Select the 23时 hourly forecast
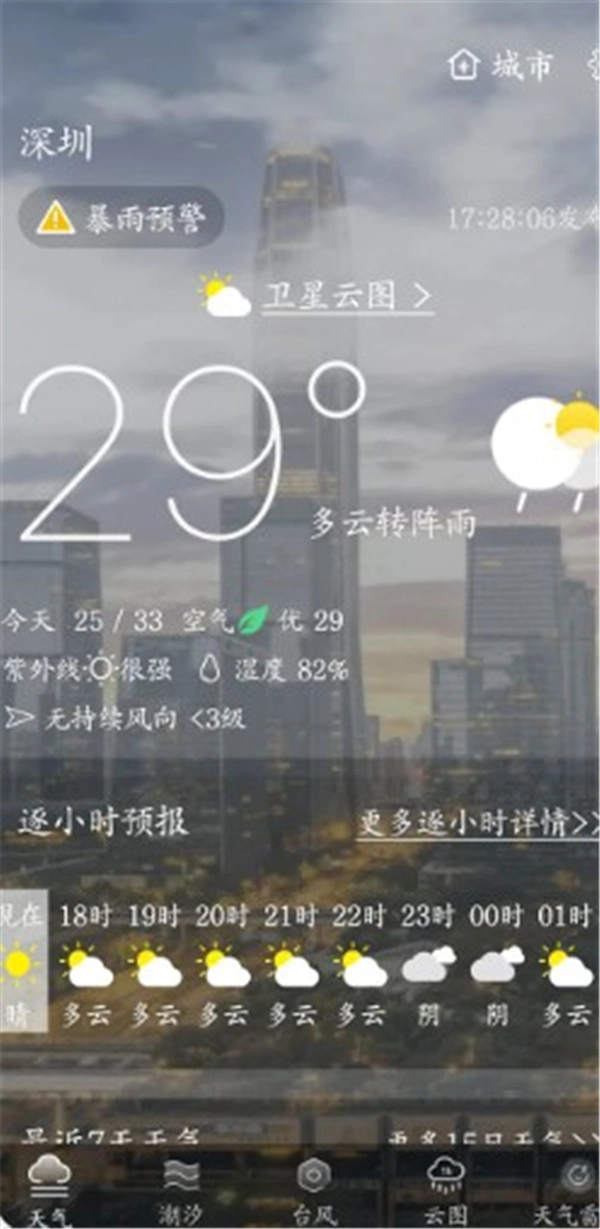Image resolution: width=600 pixels, height=1229 pixels. (x=427, y=960)
